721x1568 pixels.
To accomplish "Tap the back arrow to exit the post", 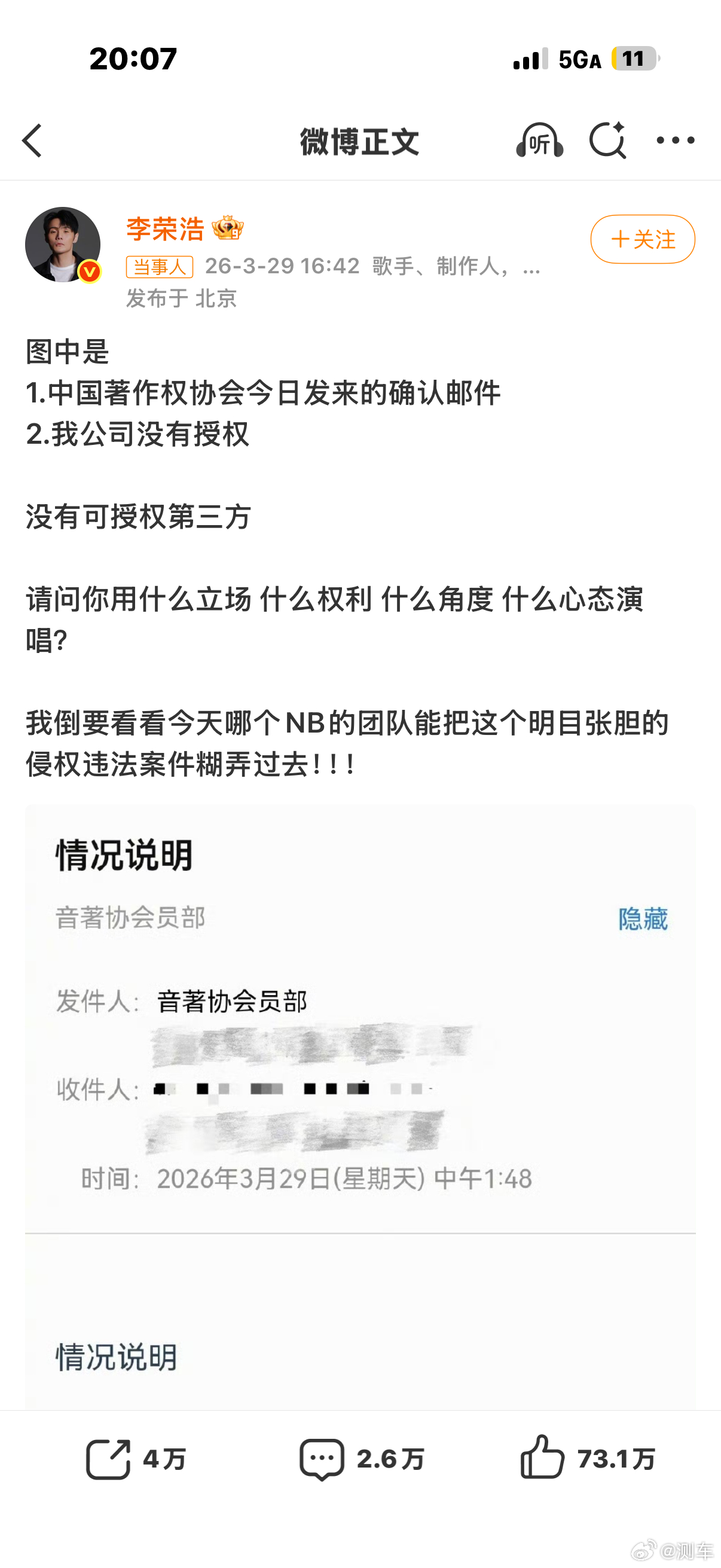I will [x=32, y=139].
